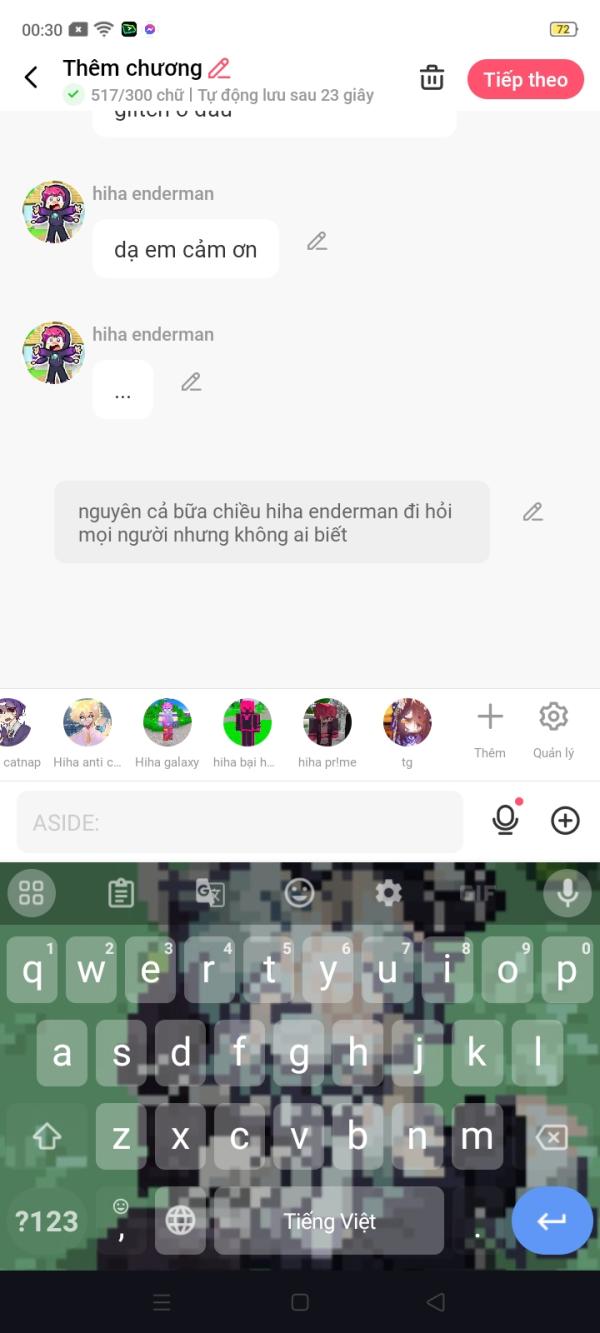The width and height of the screenshot is (600, 1333).
Task: Edit the narration starting with "nguyên cả bữa chiều"
Action: pyautogui.click(x=533, y=512)
